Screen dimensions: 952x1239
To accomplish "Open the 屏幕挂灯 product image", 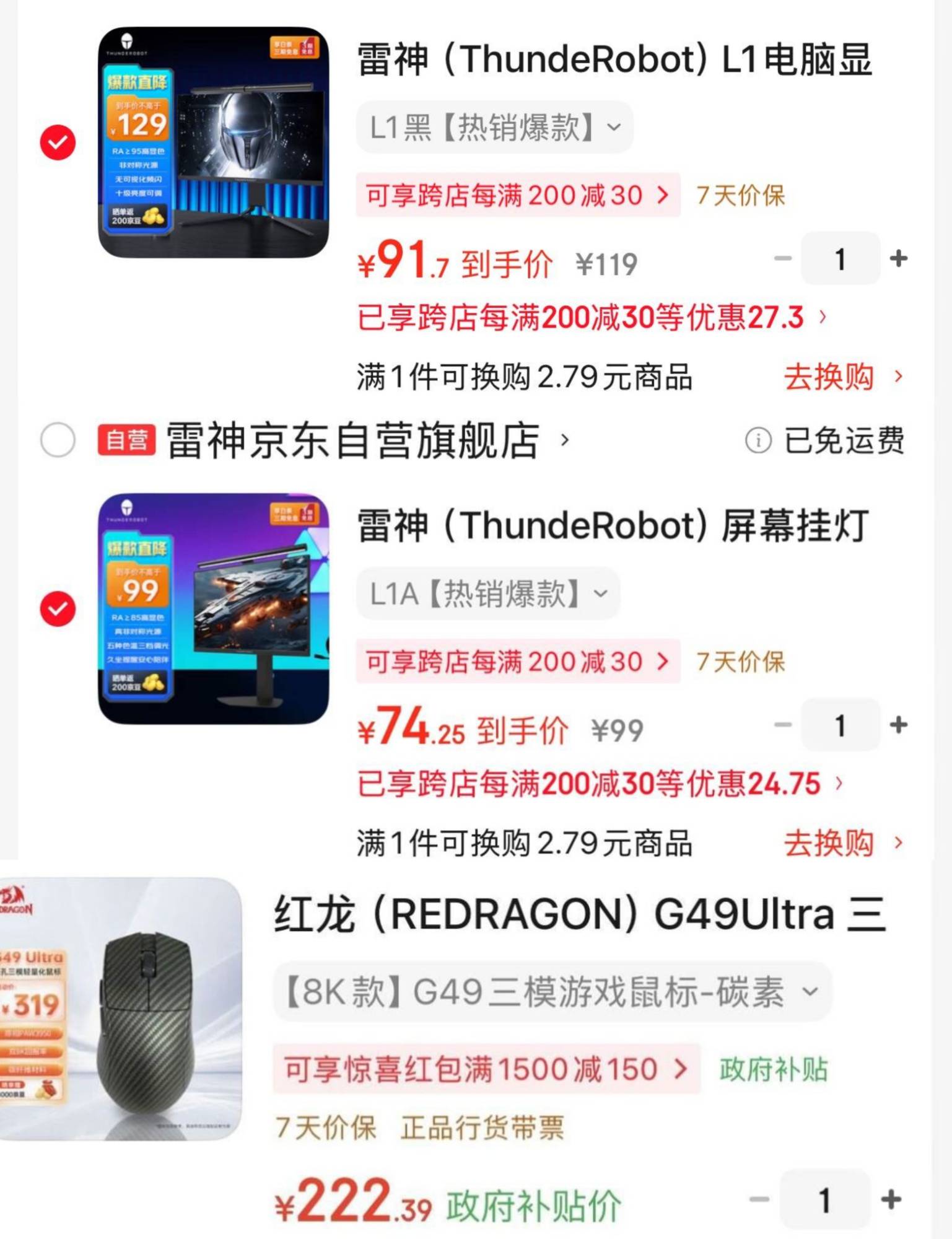I will point(214,609).
